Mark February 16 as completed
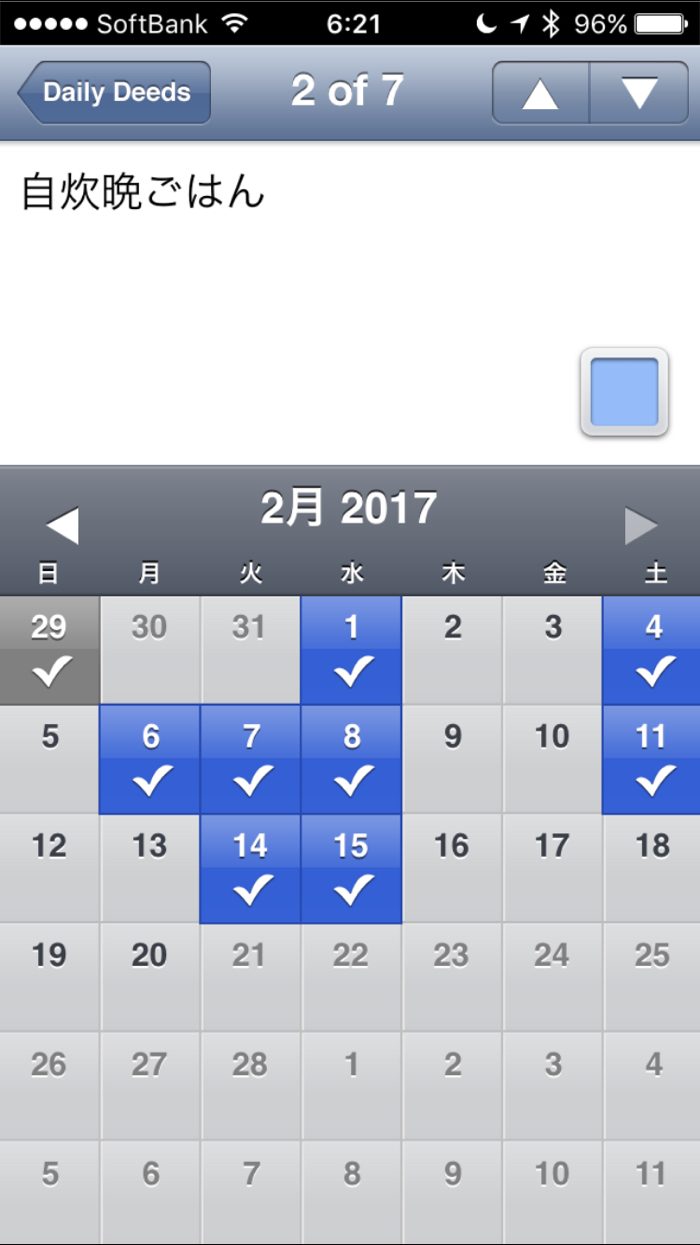The image size is (700, 1245). coord(452,868)
